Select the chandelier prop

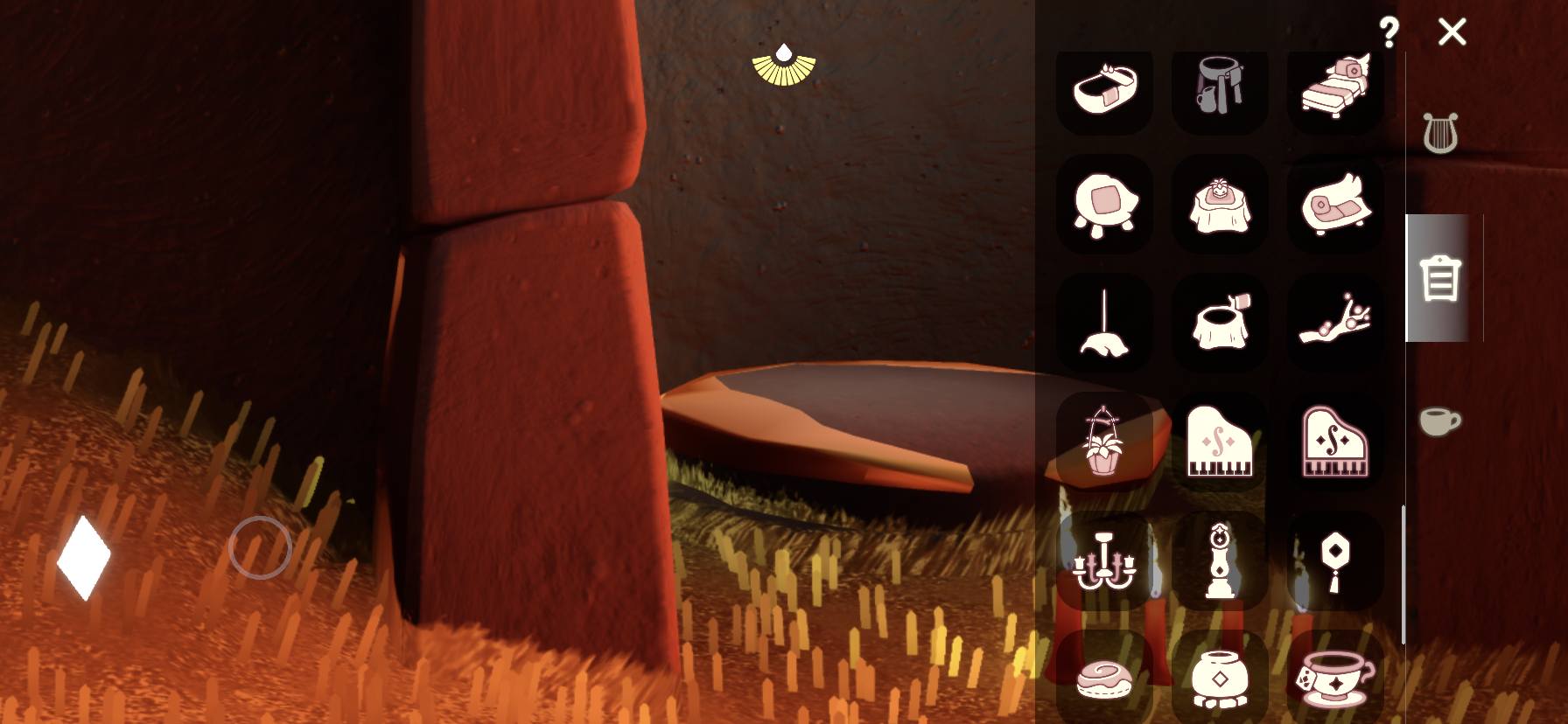coord(1103,560)
